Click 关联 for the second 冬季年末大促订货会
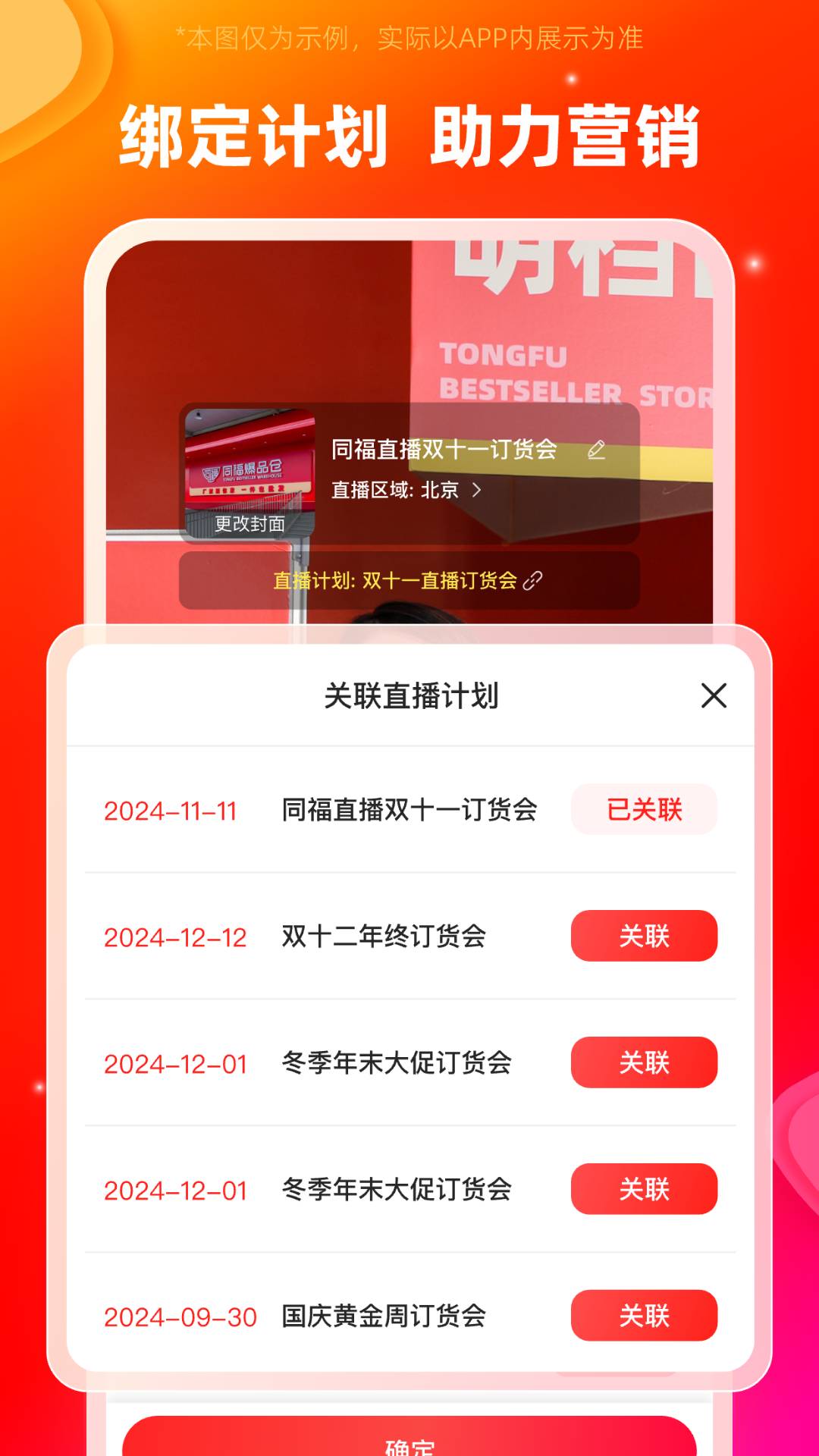819x1456 pixels. click(643, 1190)
